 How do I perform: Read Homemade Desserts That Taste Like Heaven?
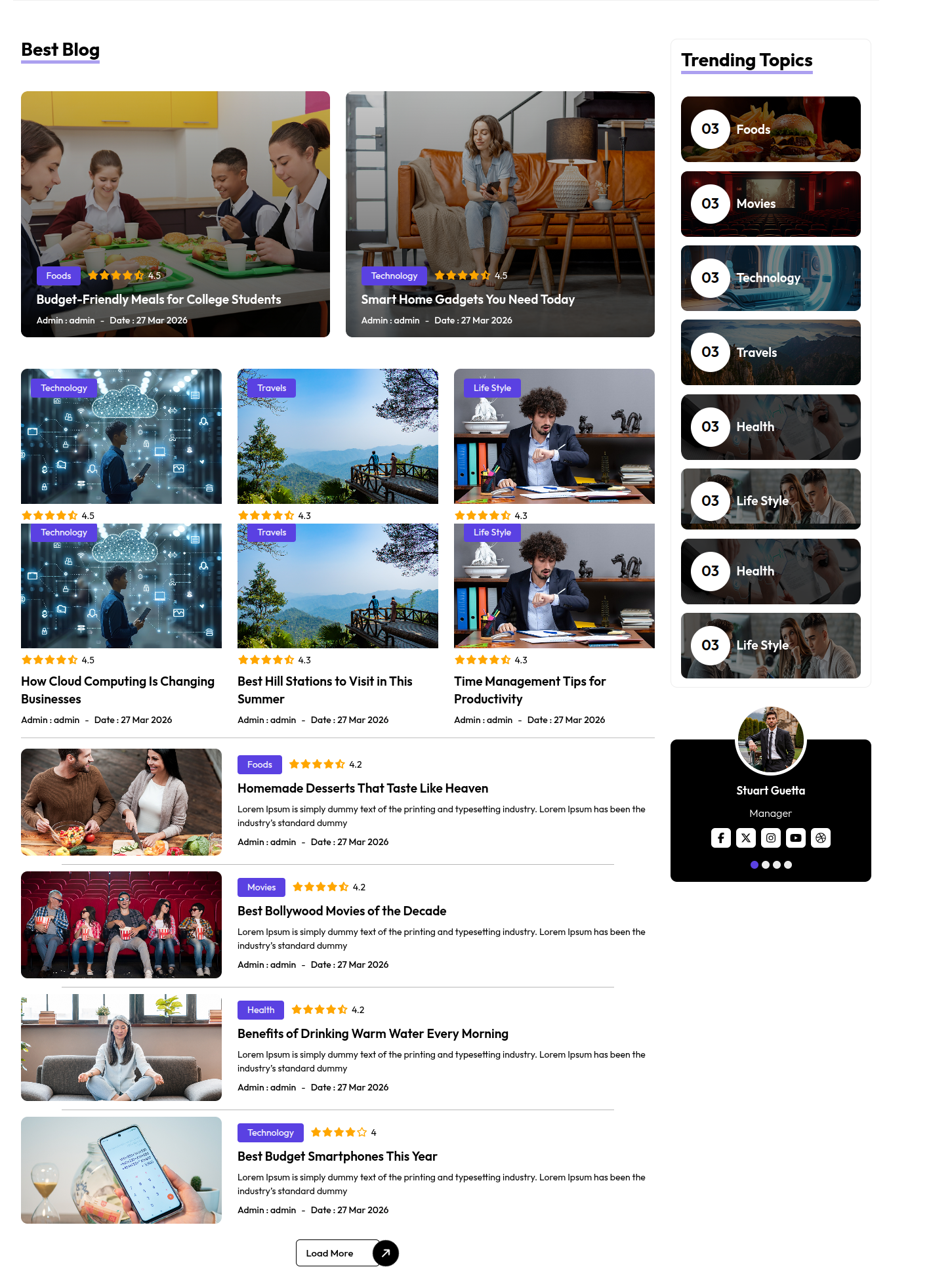[362, 788]
